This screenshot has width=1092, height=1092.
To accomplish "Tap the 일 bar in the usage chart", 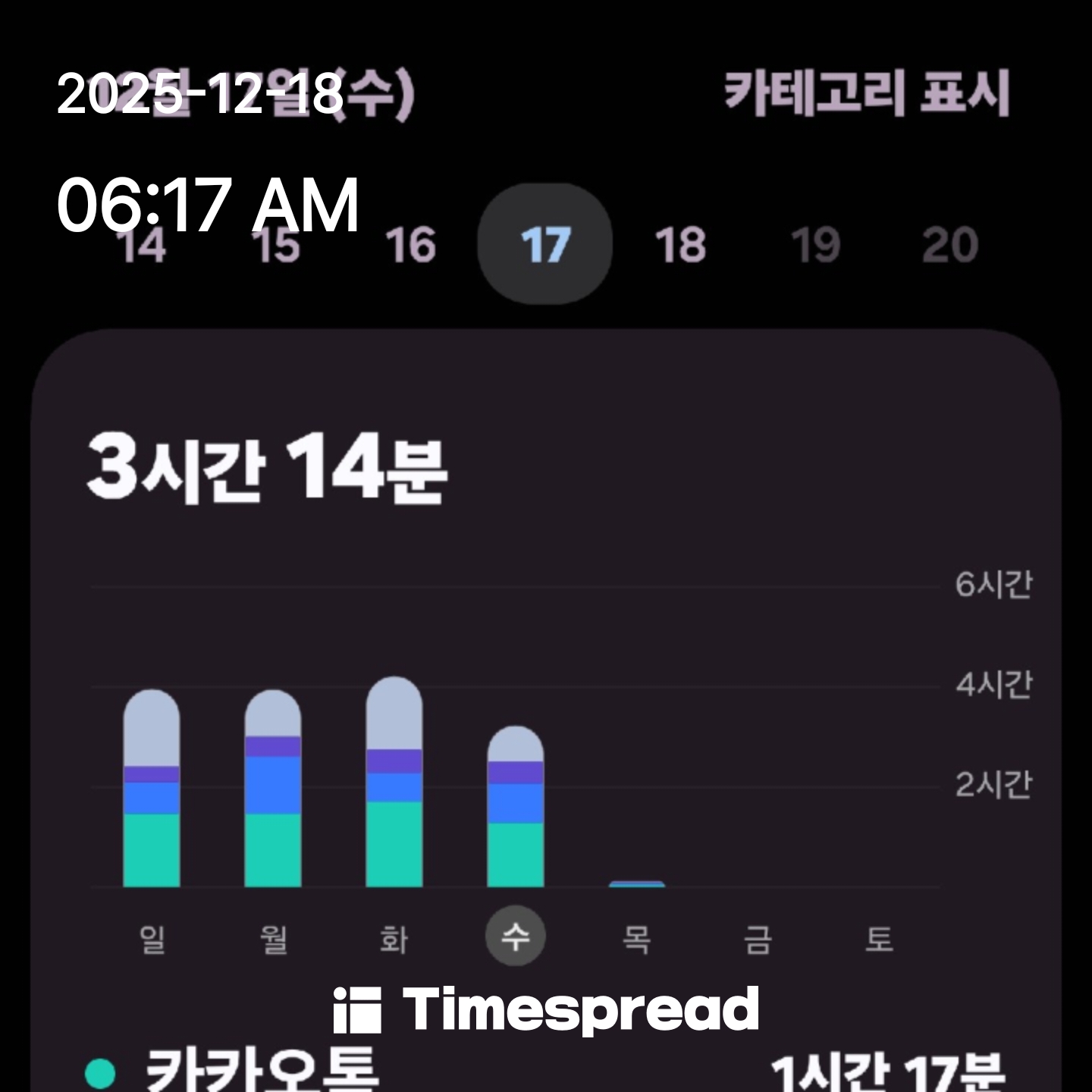I will [x=152, y=789].
